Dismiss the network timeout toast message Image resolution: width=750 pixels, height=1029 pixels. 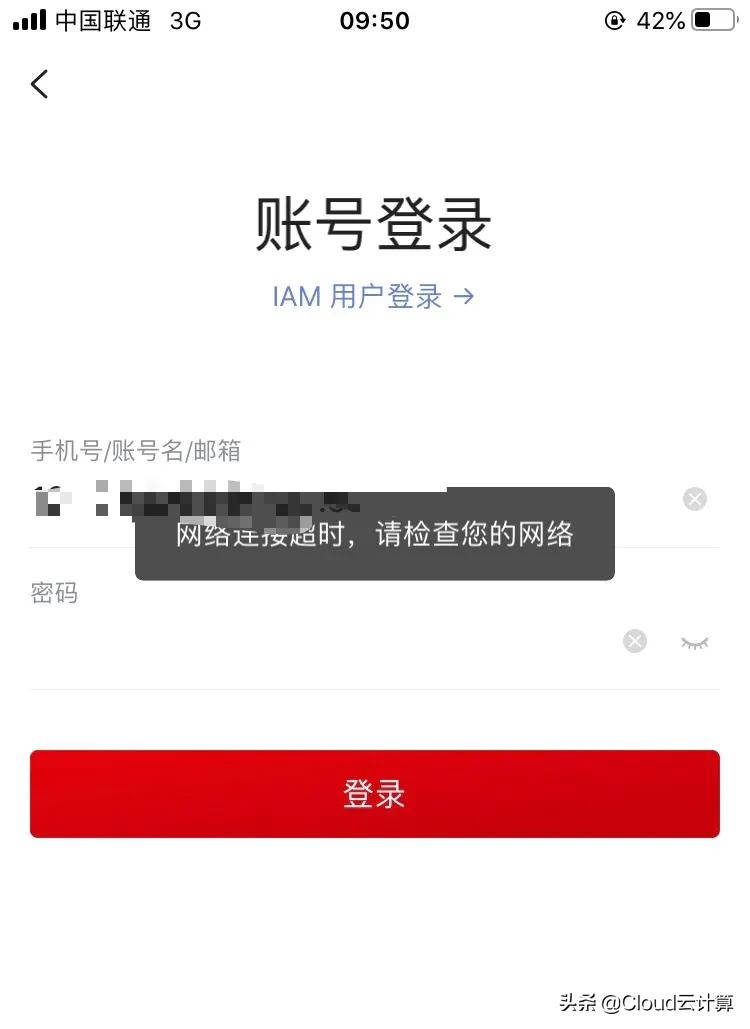[374, 535]
